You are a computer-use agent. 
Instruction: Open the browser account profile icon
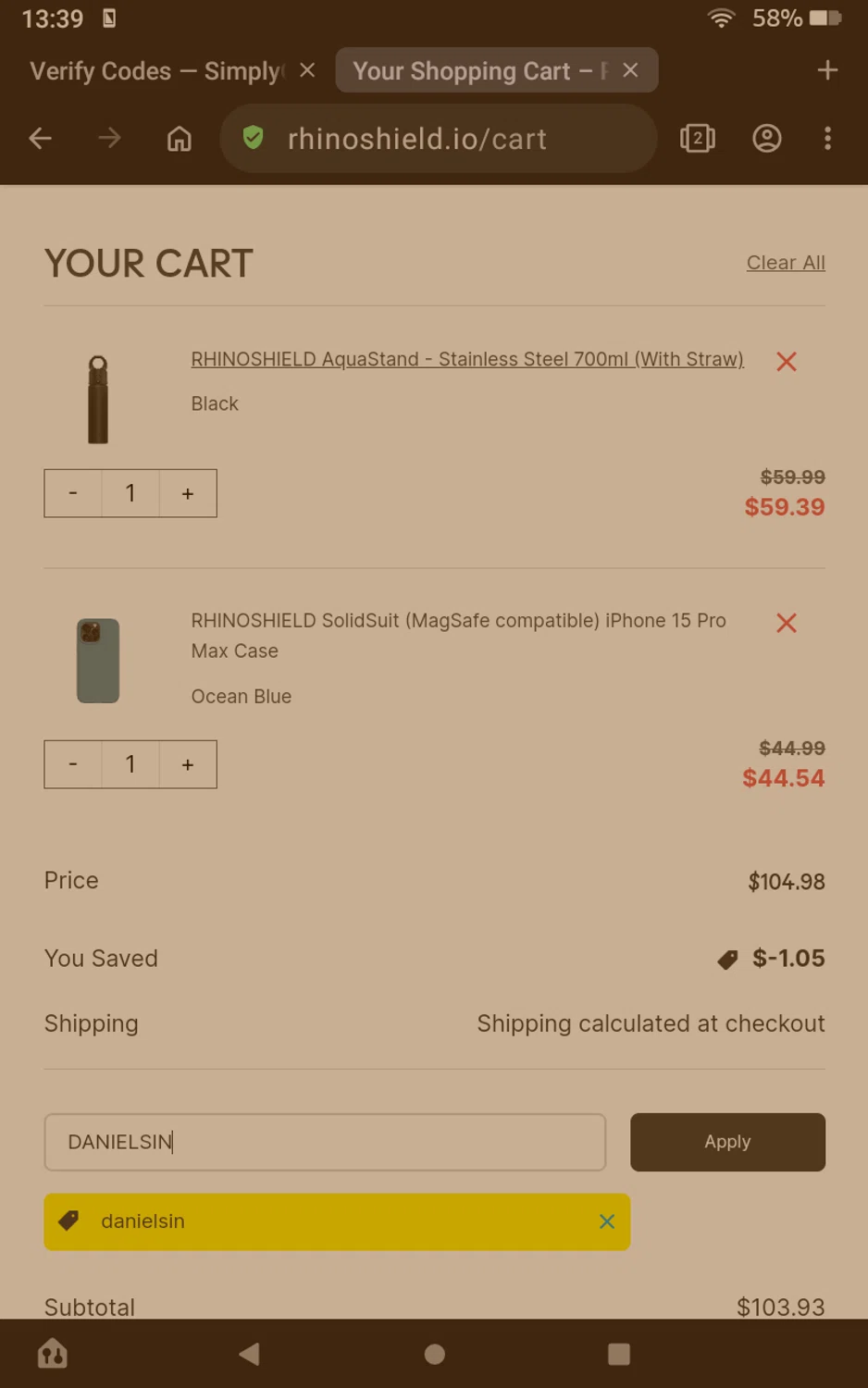pos(766,139)
